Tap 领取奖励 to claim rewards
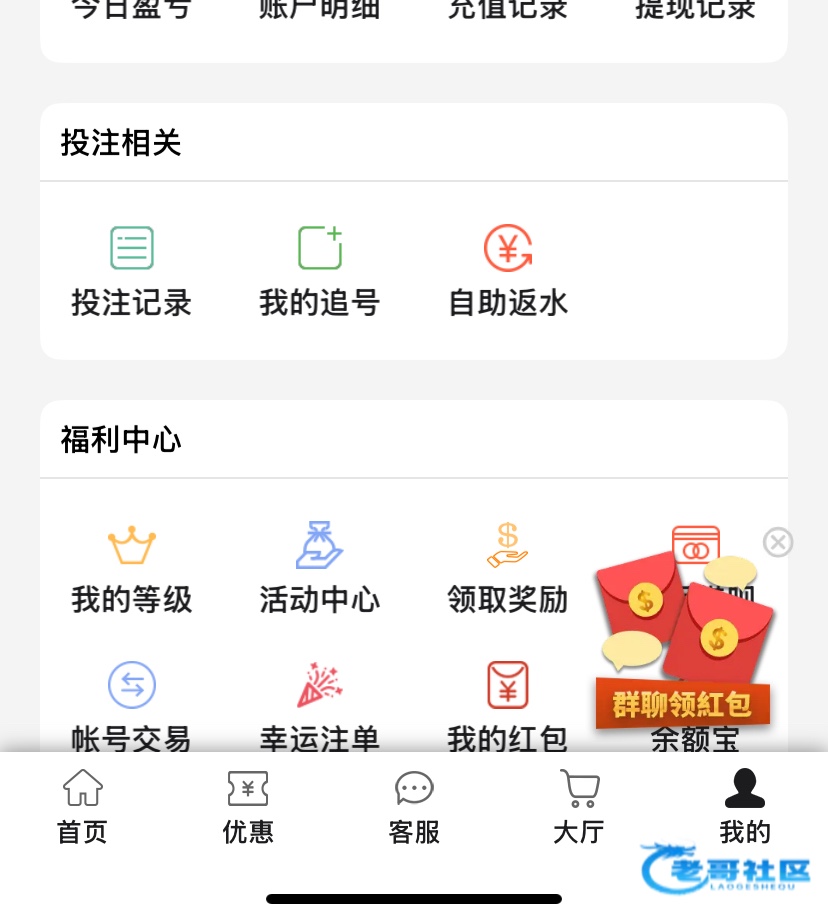This screenshot has height=920, width=828. [508, 569]
